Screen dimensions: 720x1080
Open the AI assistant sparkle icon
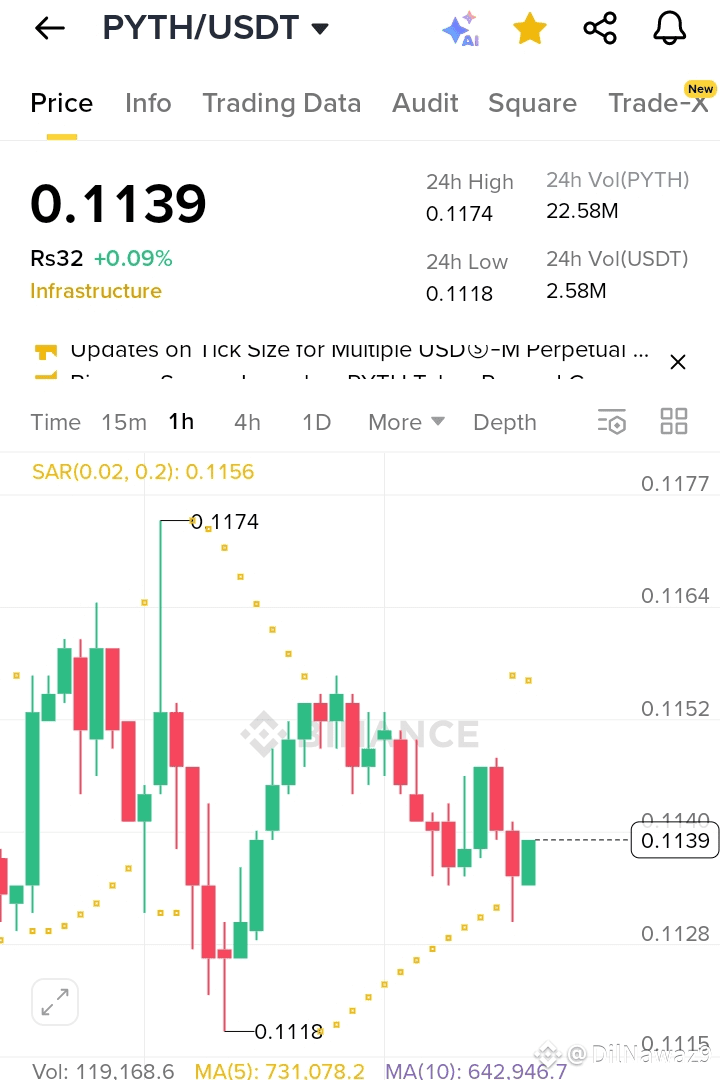pyautogui.click(x=461, y=29)
